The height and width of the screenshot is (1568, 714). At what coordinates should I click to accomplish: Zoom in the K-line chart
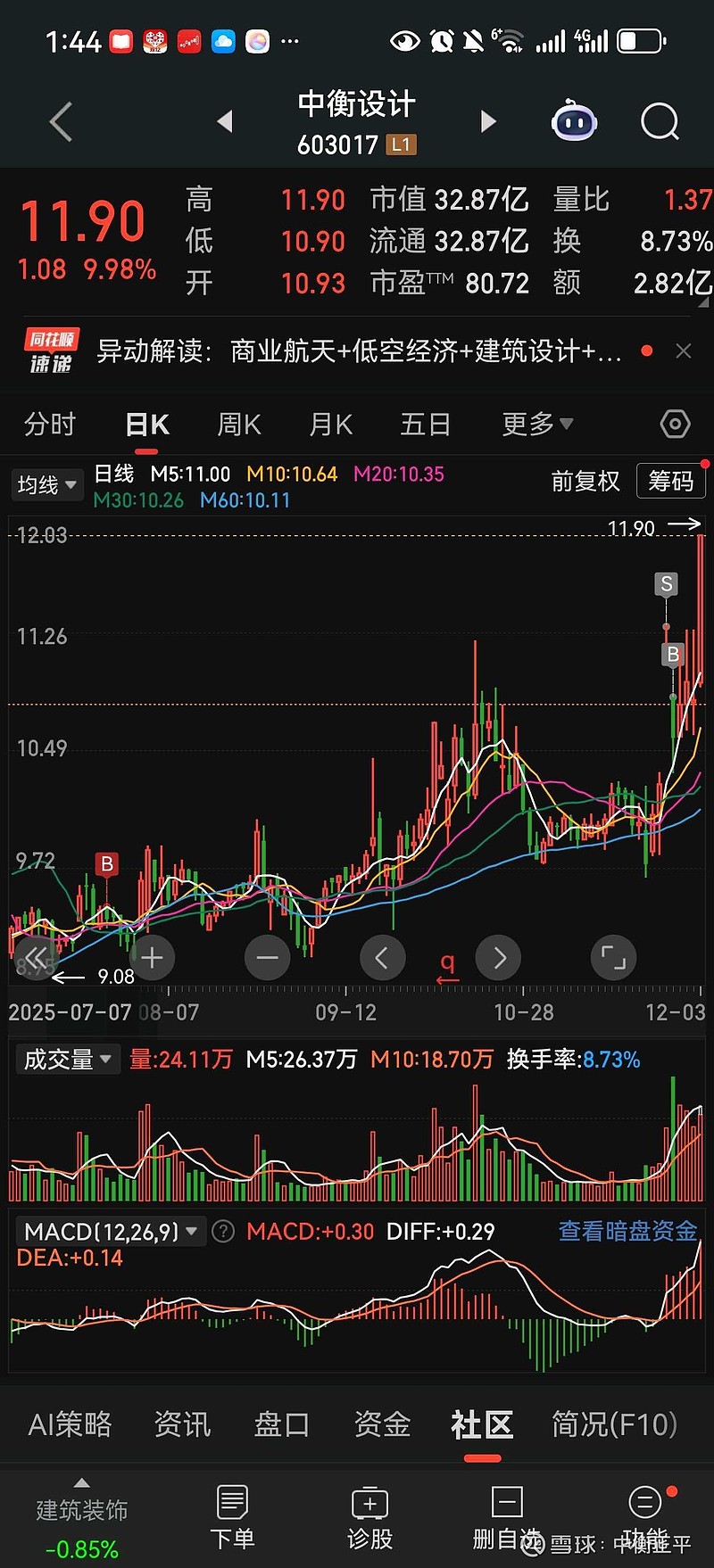pos(153,958)
